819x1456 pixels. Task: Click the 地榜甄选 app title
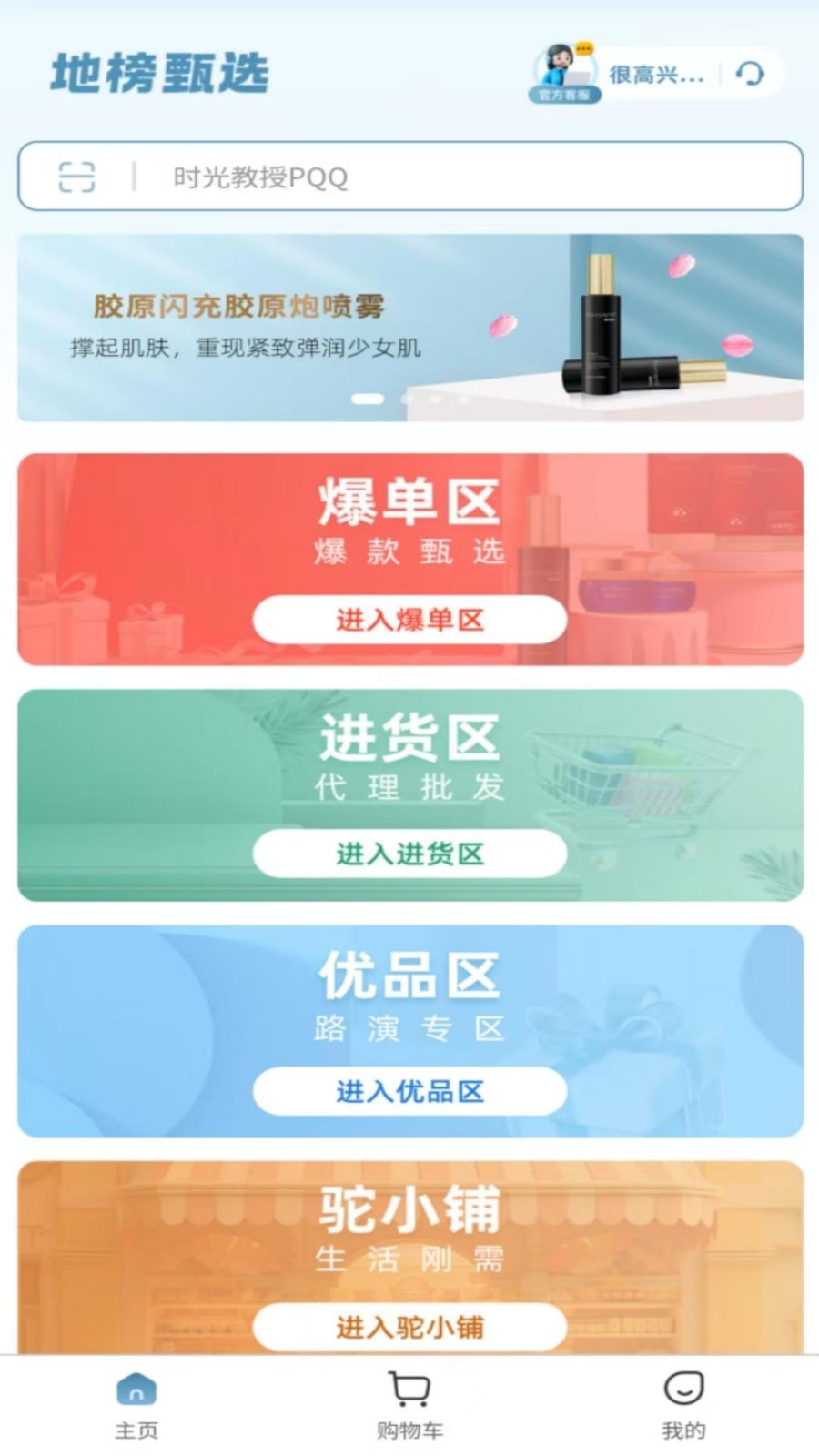point(159,75)
